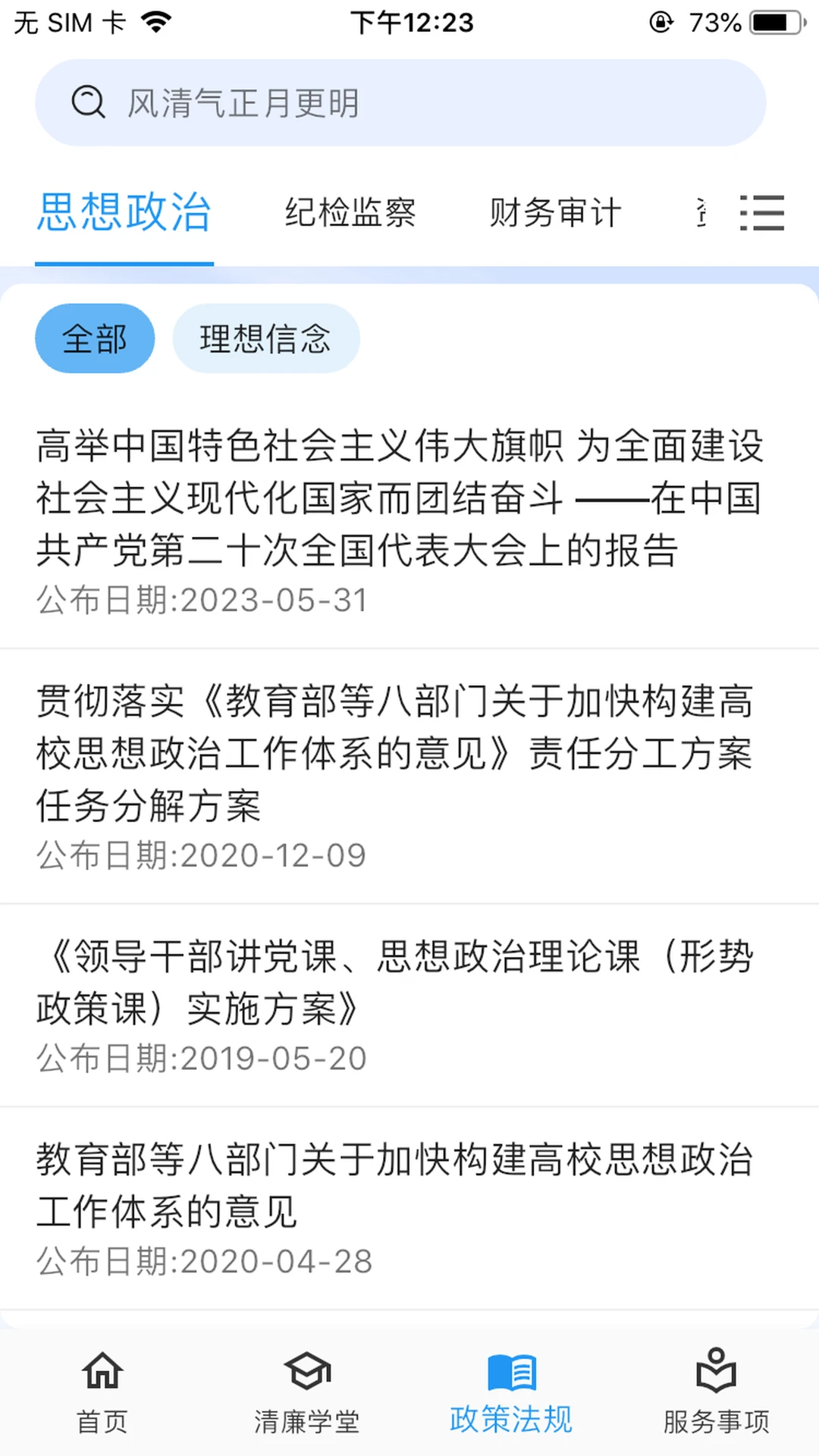Open the 责任分工方案任务分解方案 document
The image size is (819, 1456).
[396, 752]
